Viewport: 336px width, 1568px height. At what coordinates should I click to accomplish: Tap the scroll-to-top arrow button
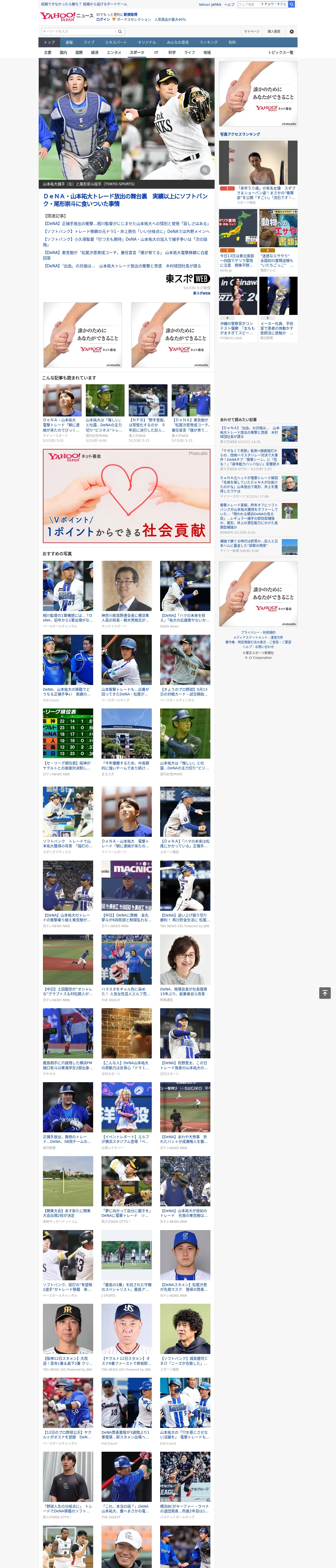[x=325, y=993]
